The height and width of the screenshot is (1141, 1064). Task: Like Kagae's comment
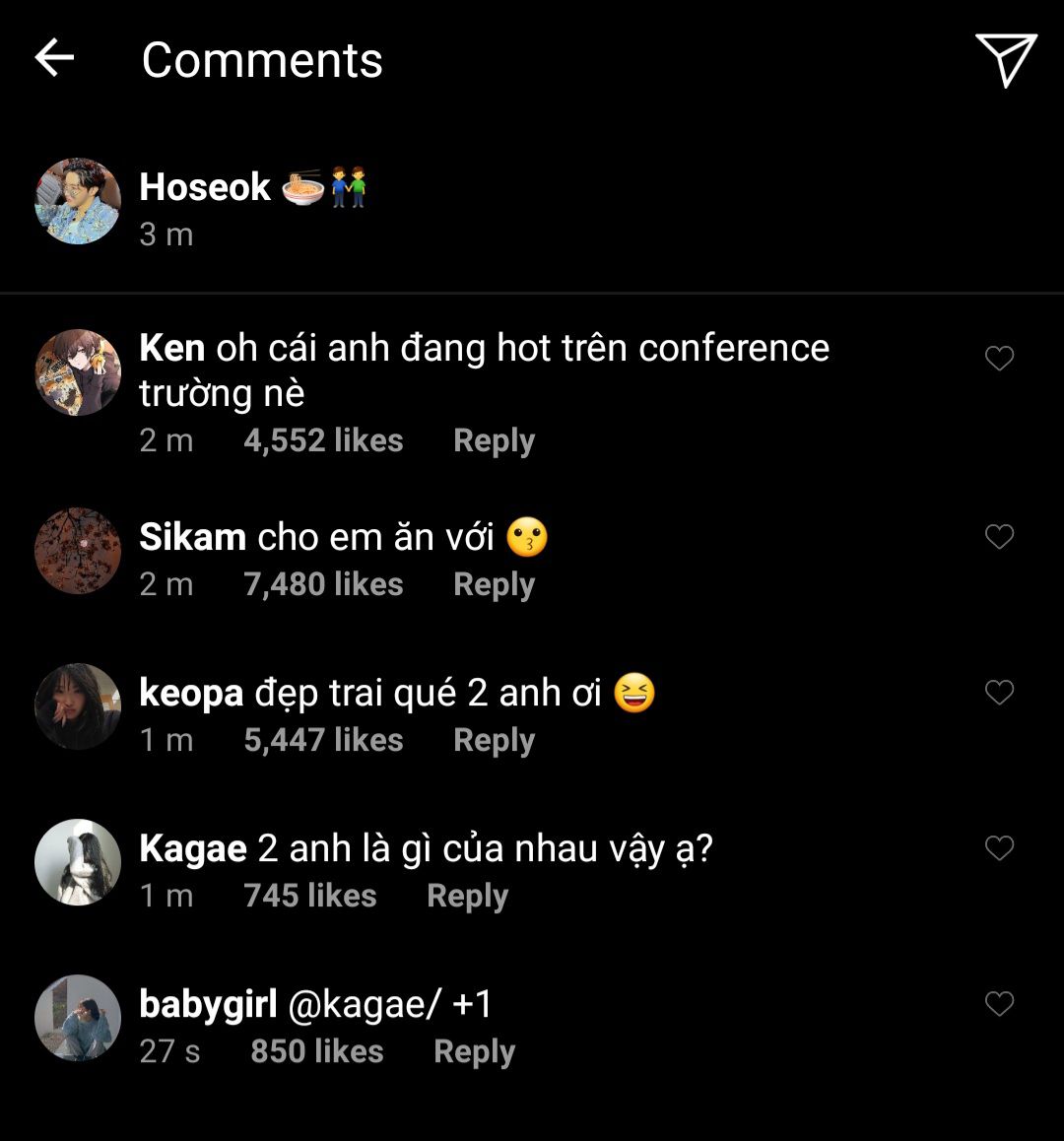pos(999,848)
